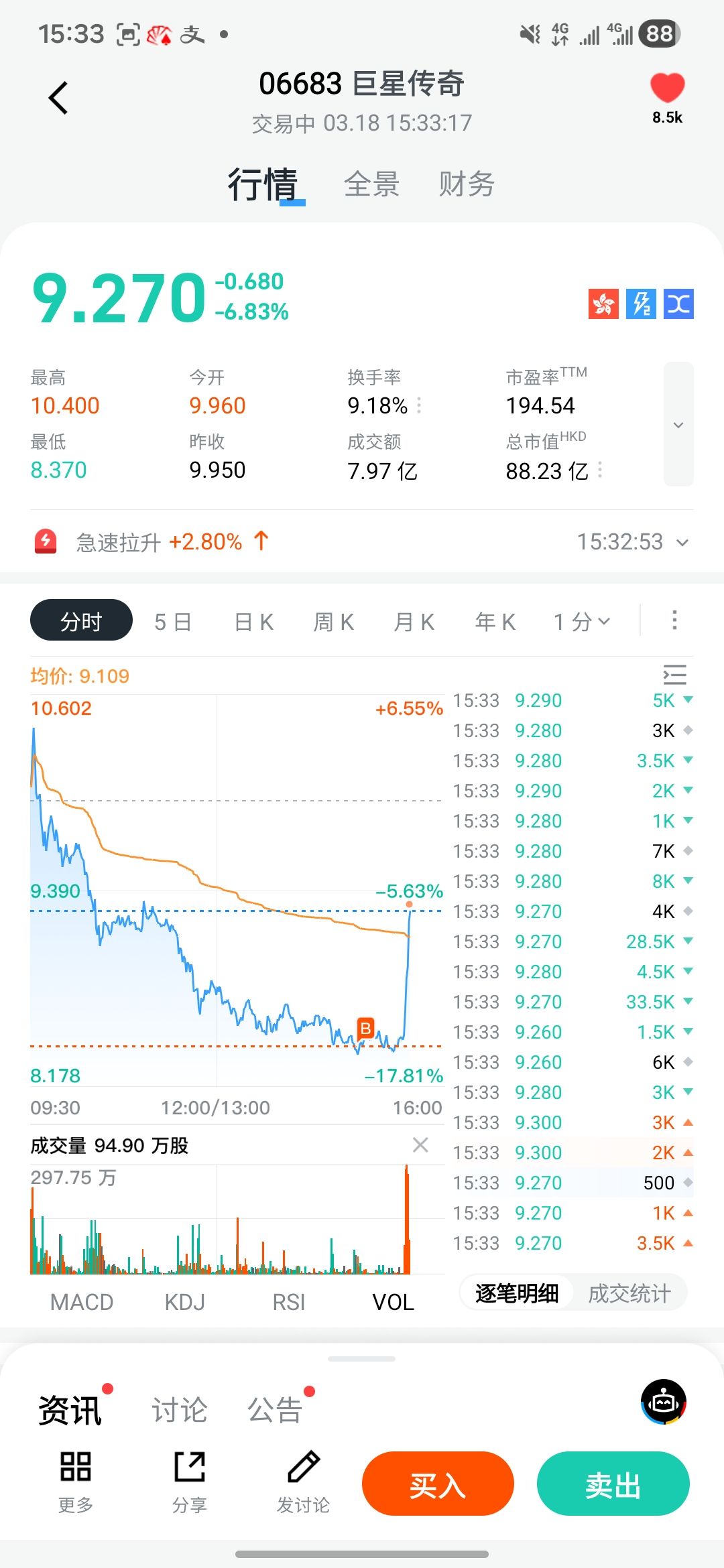This screenshot has height=1568, width=724.
Task: Open the 1分 interval dropdown
Action: click(x=582, y=622)
